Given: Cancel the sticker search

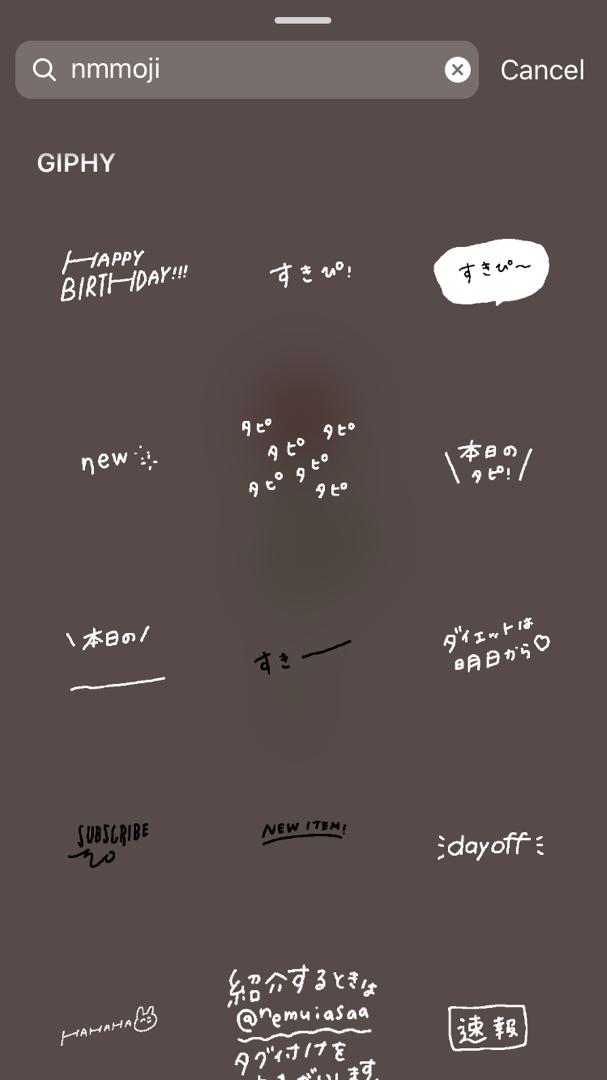Looking at the screenshot, I should [542, 70].
